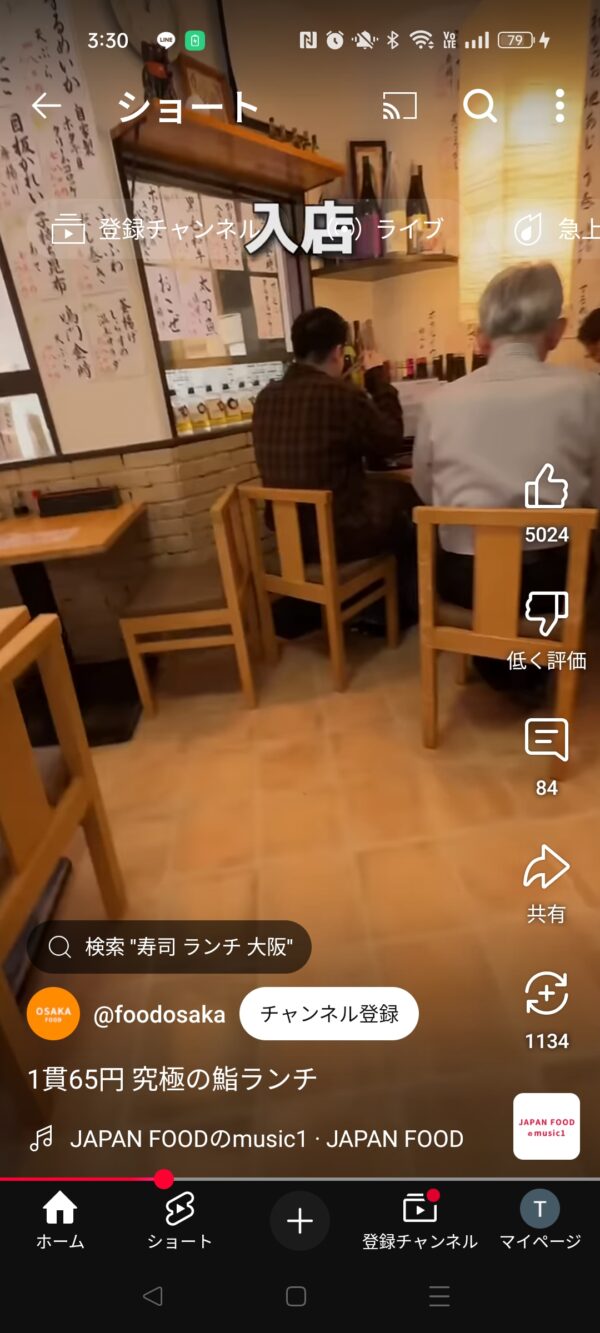The height and width of the screenshot is (1333, 600).
Task: Dislike this Short with 低く評価
Action: (546, 614)
